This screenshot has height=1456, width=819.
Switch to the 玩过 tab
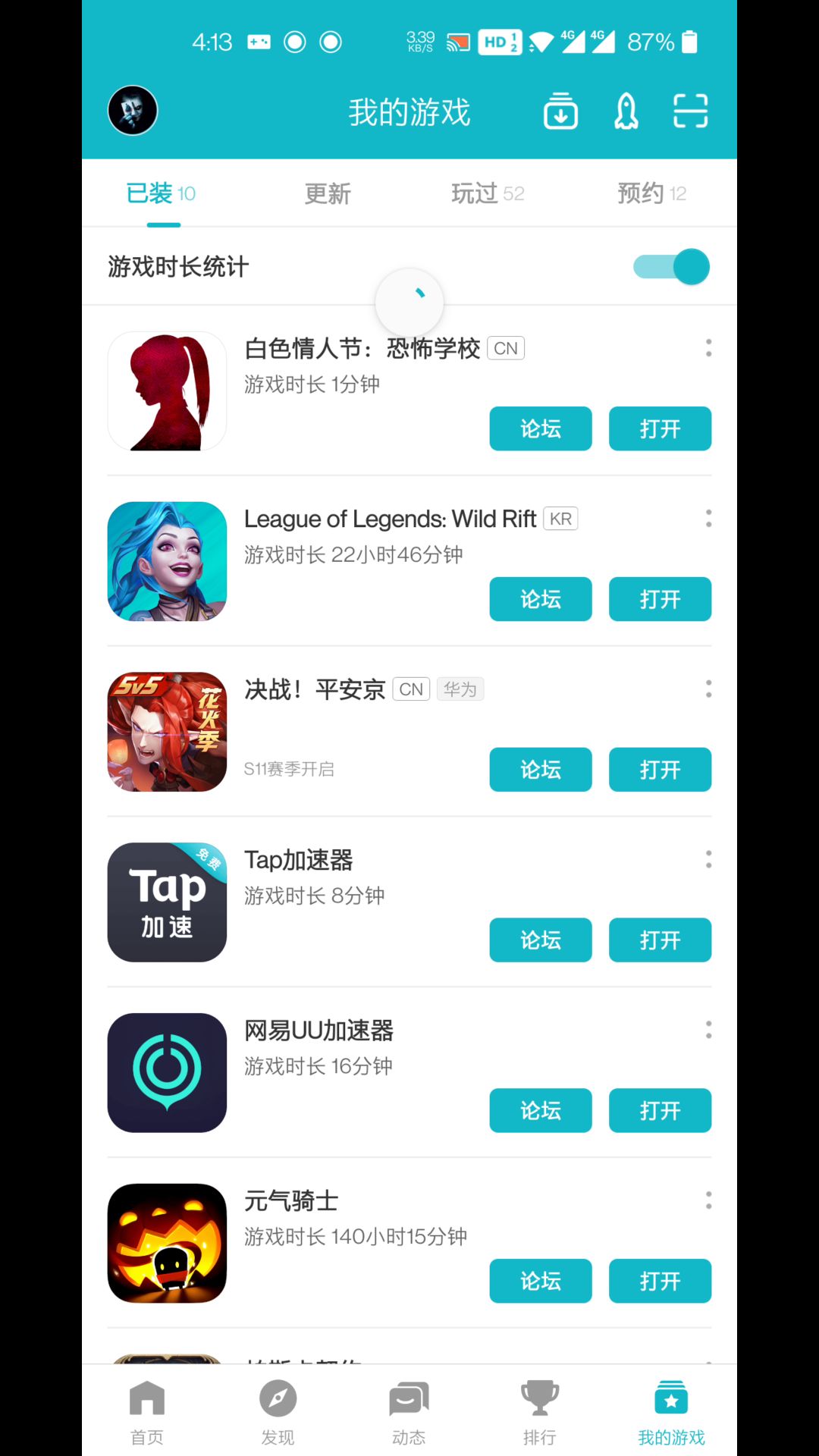[x=488, y=194]
